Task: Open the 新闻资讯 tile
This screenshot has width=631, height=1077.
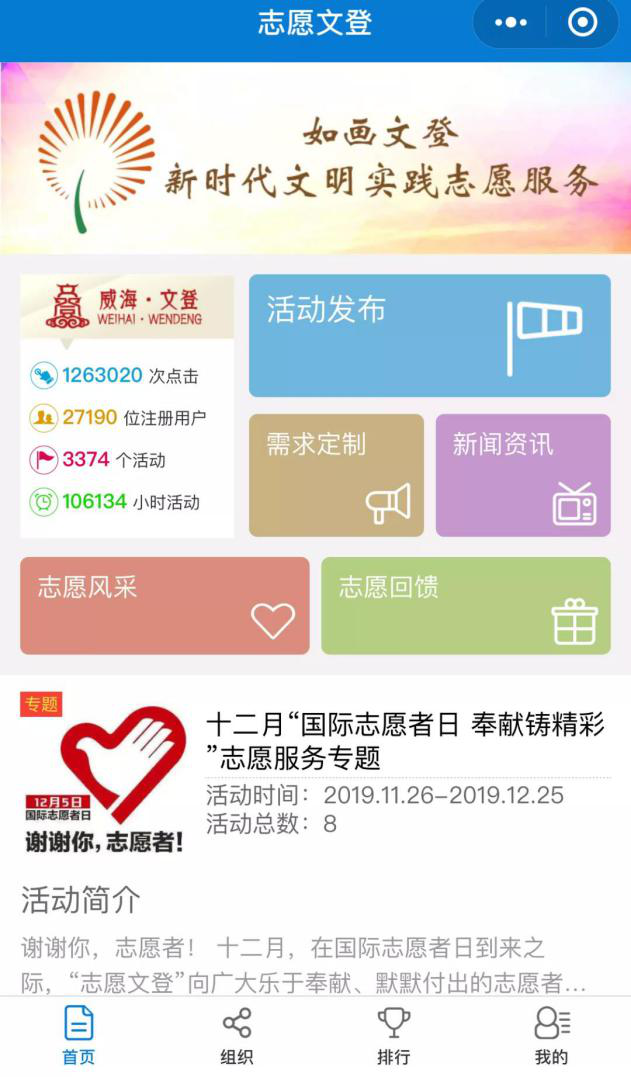Action: [523, 475]
